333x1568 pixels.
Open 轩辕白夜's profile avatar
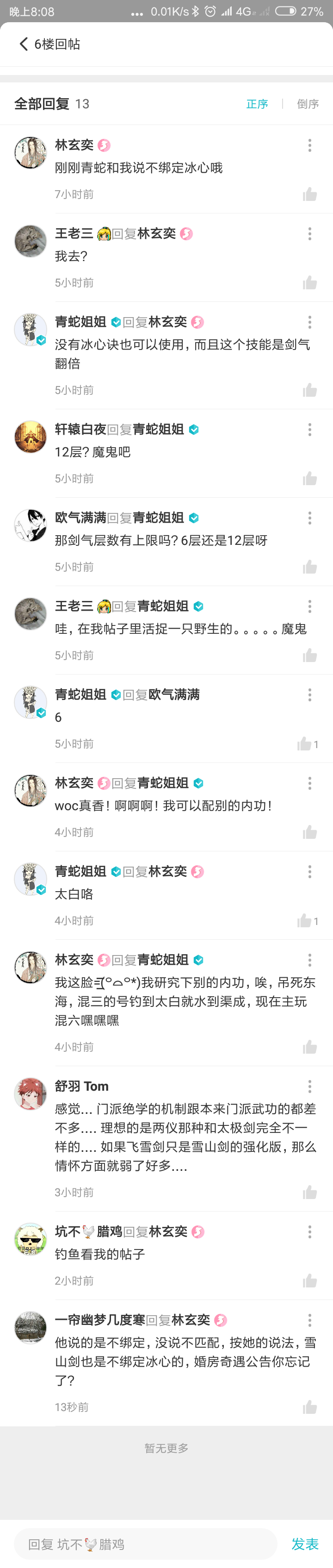pos(31,437)
